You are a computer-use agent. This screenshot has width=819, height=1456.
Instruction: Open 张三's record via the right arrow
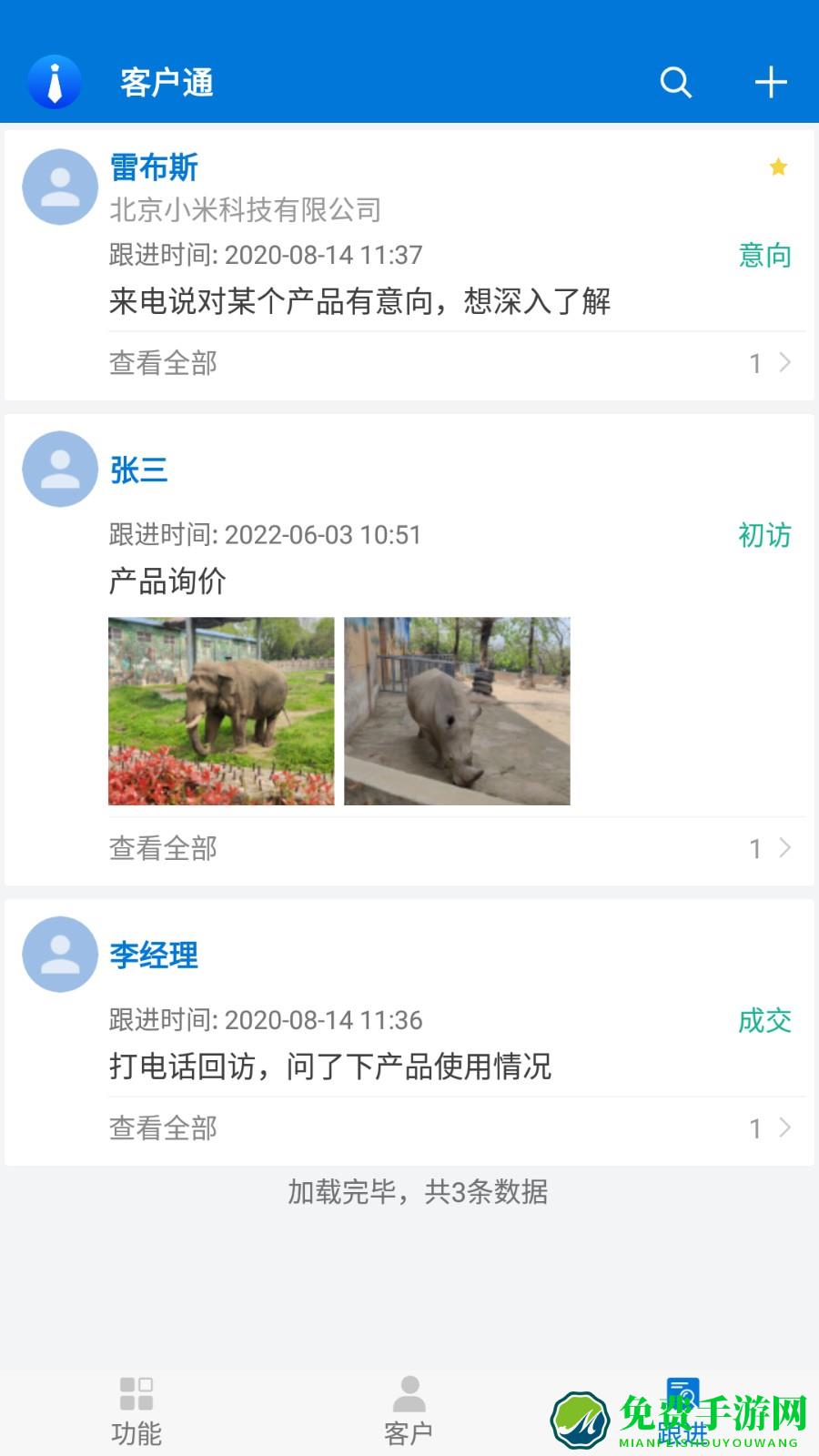[784, 848]
